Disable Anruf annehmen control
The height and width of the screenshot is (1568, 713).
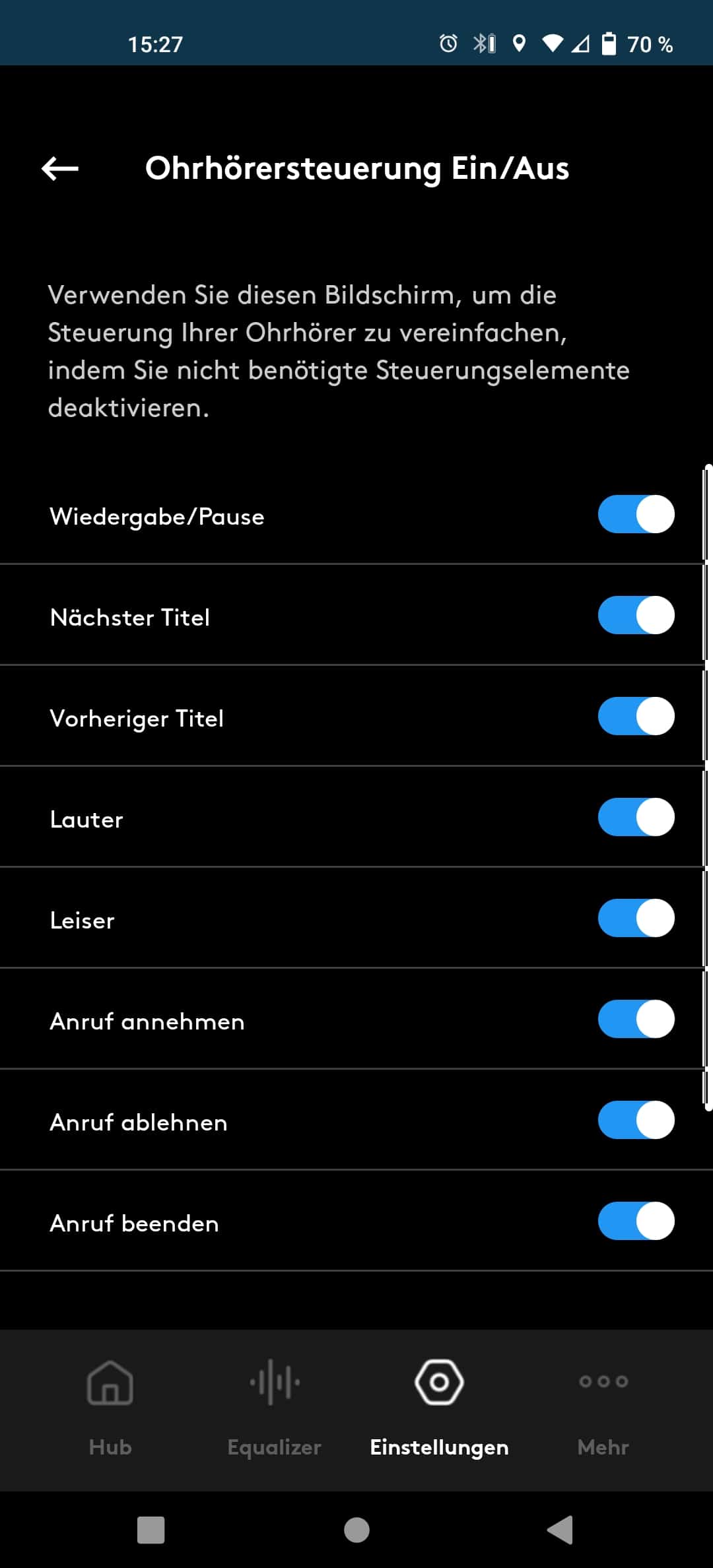coord(636,1020)
